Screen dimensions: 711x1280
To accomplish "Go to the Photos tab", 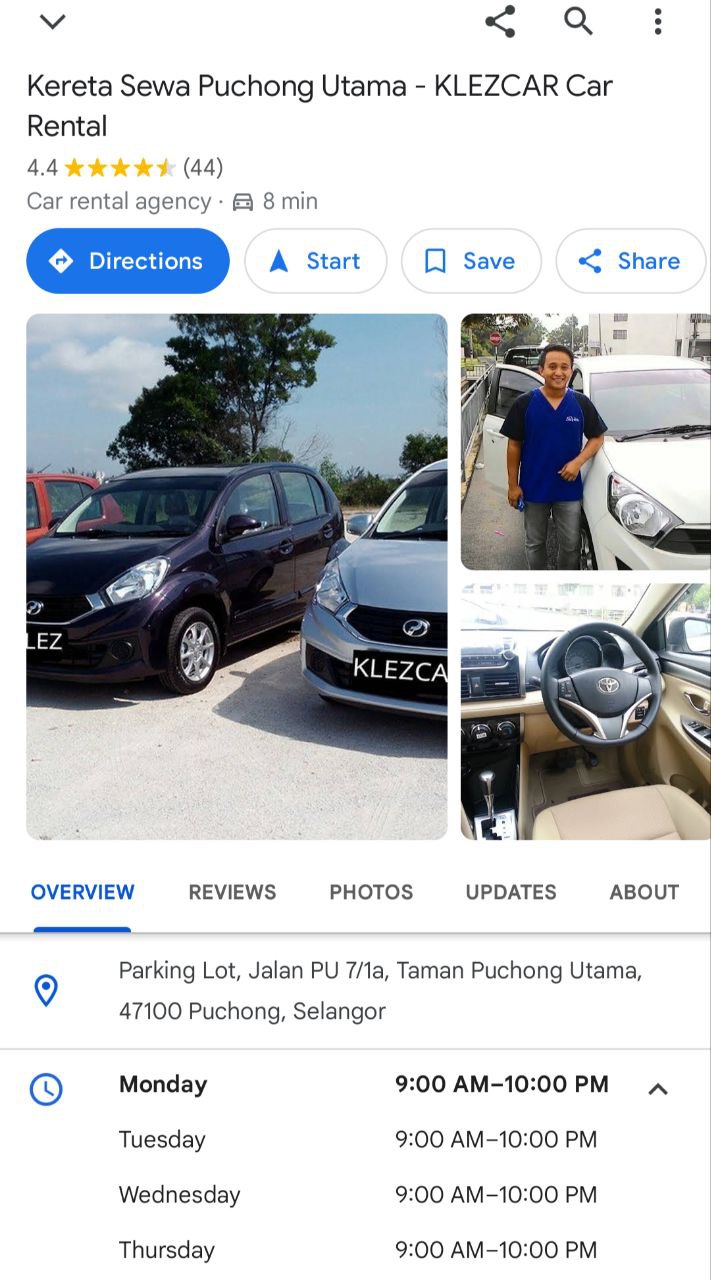I will pyautogui.click(x=371, y=892).
